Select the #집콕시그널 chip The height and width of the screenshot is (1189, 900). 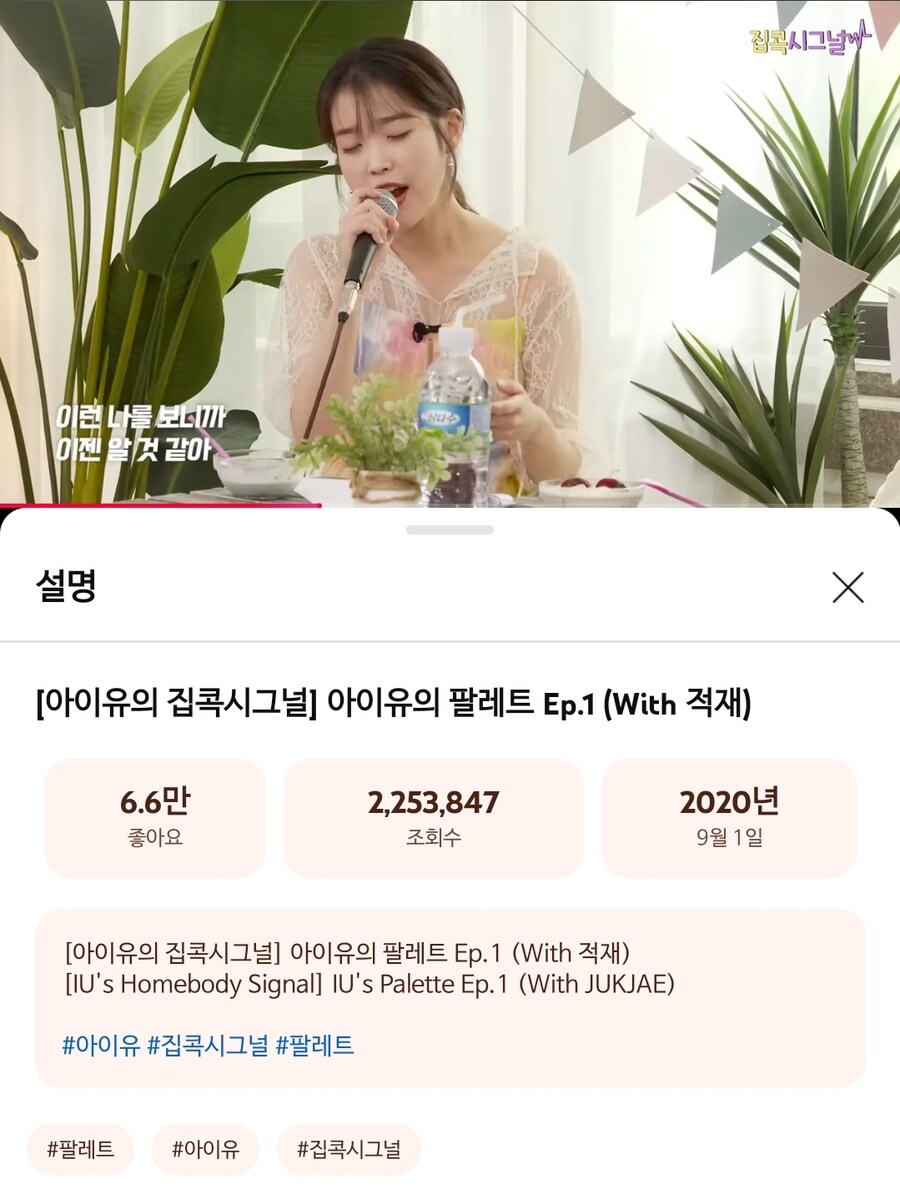pyautogui.click(x=348, y=1149)
